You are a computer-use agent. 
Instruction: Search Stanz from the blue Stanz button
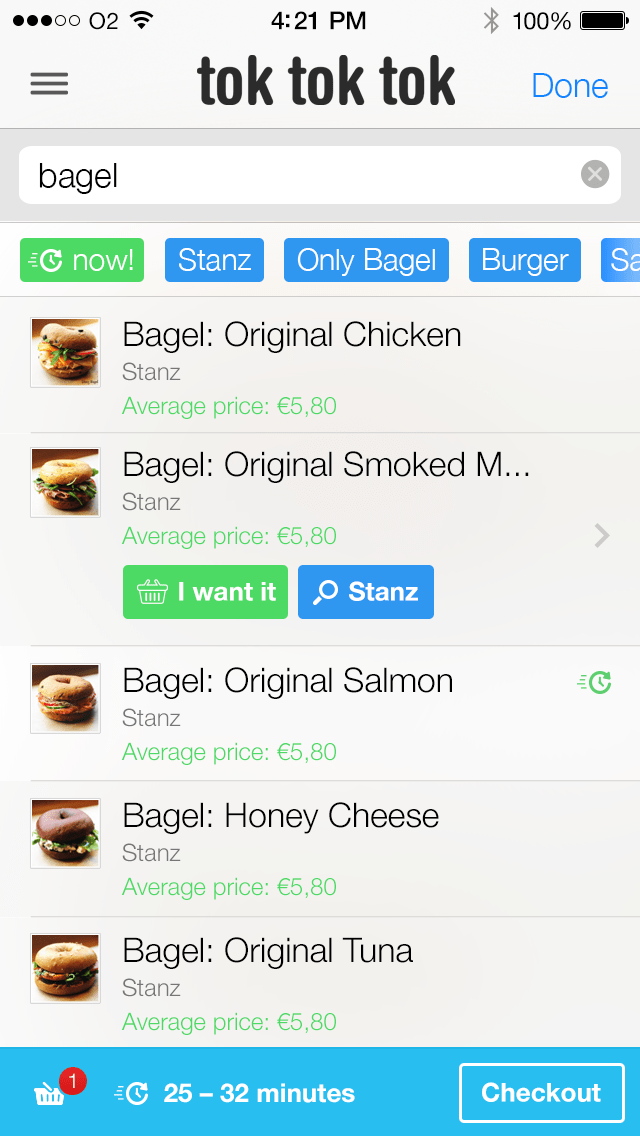[366, 592]
